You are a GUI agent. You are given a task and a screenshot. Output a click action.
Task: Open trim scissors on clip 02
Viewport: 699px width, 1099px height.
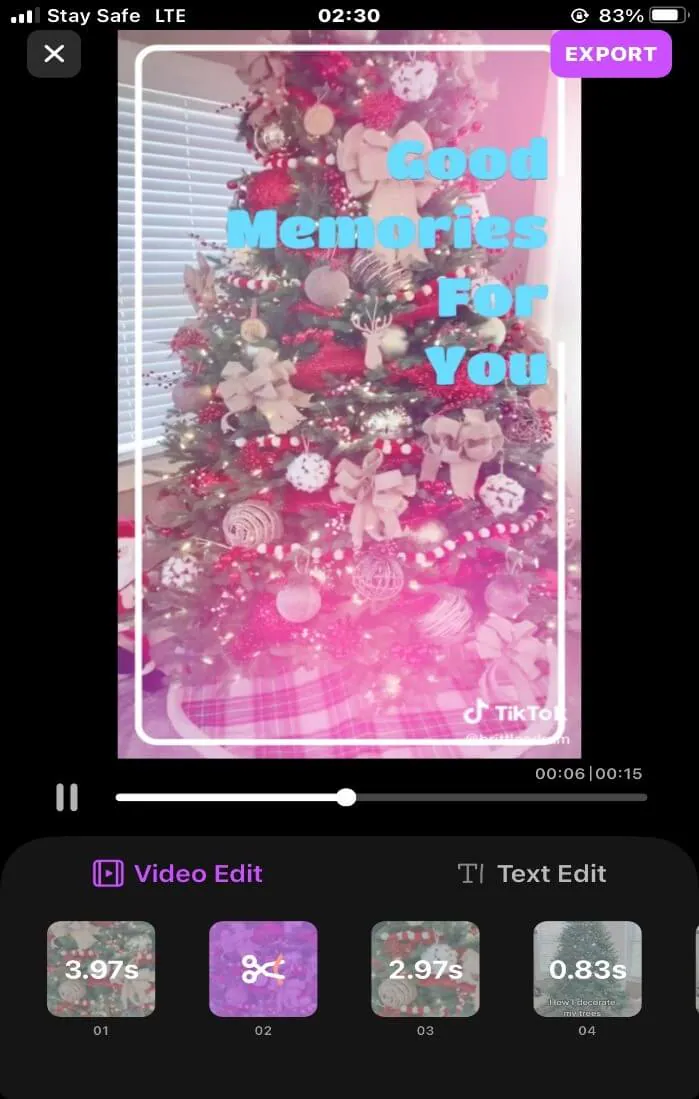[x=263, y=968]
